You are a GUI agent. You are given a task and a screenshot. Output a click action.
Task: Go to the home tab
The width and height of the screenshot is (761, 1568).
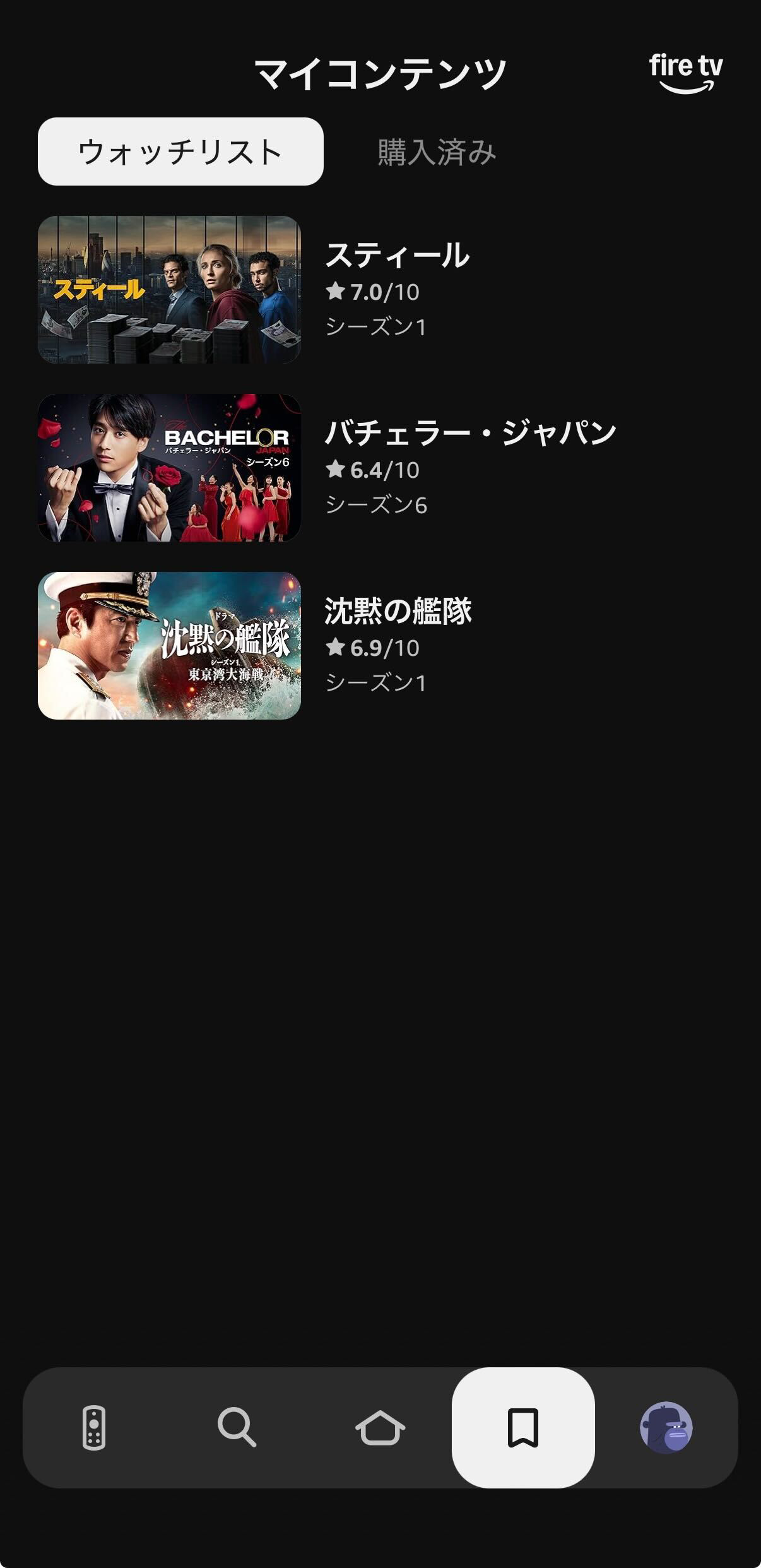[380, 1428]
